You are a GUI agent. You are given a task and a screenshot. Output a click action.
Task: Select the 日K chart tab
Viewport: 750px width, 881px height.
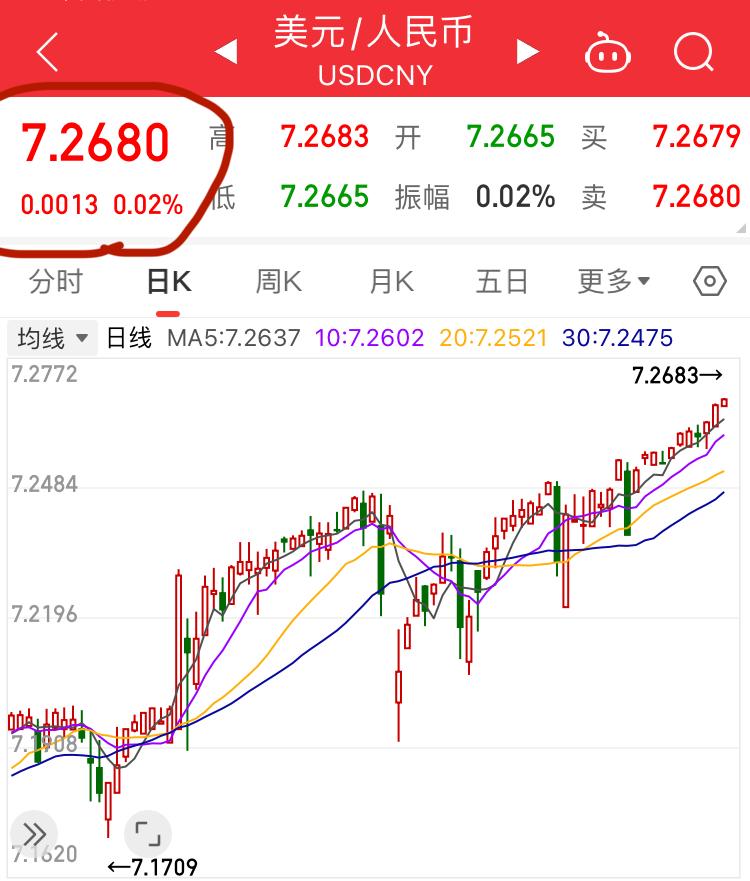(168, 282)
